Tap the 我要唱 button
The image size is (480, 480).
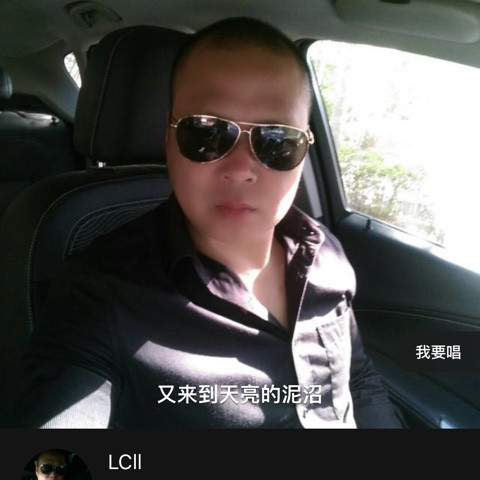pos(438,352)
